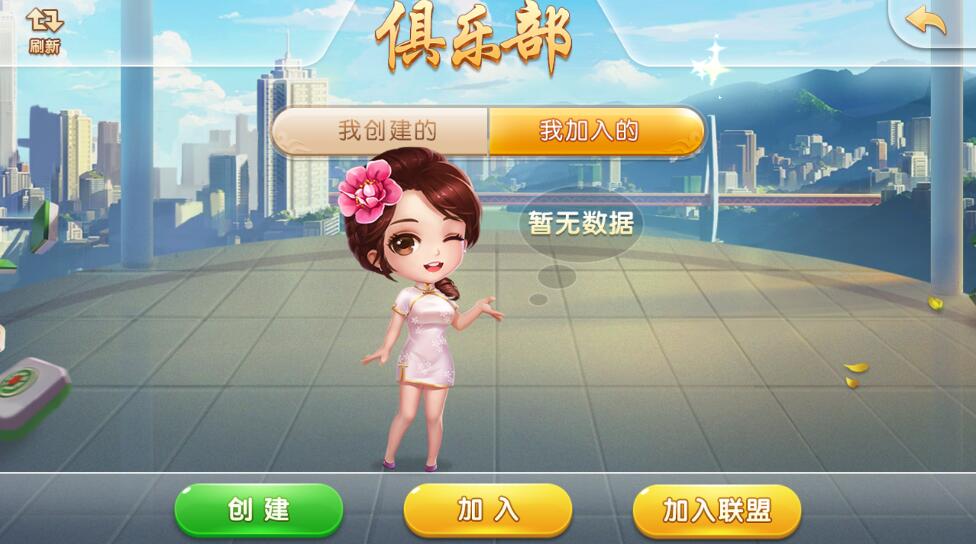
Task: Tap the green 创建 button
Action: (259, 510)
